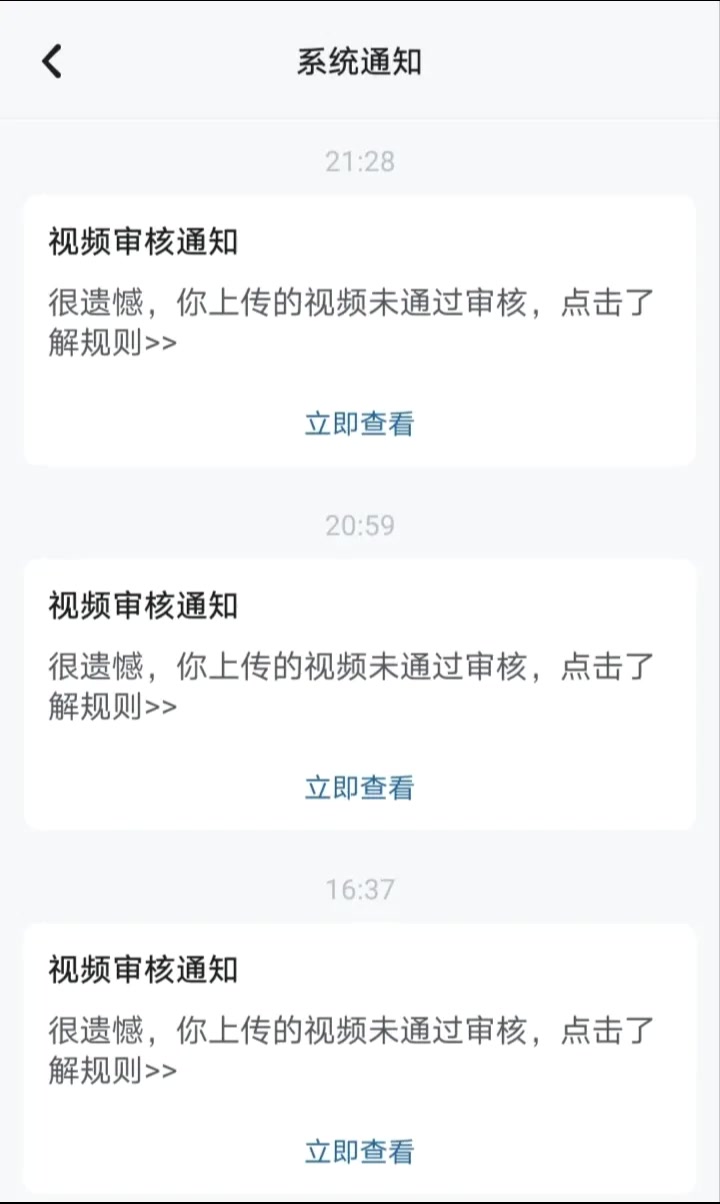Tap 立即查看 in the 21:28 notification

(x=359, y=424)
